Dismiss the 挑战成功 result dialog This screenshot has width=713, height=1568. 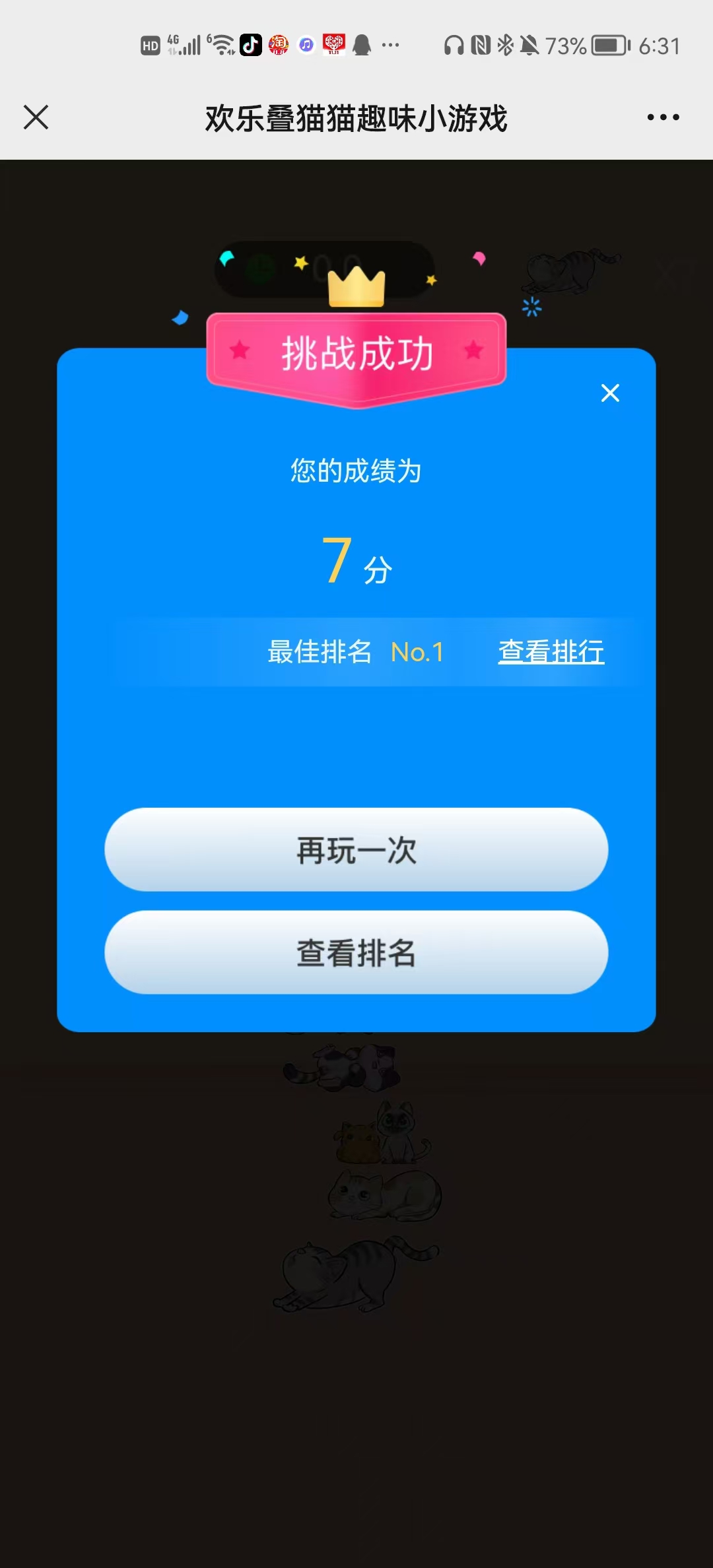point(610,393)
